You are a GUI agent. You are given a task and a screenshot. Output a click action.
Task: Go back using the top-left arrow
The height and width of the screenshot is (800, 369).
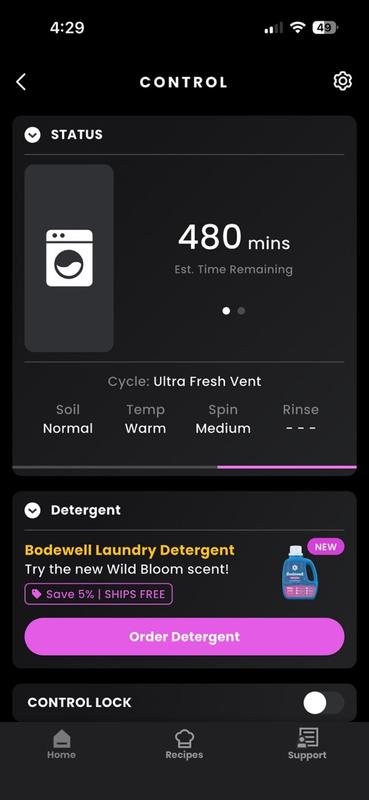(21, 82)
